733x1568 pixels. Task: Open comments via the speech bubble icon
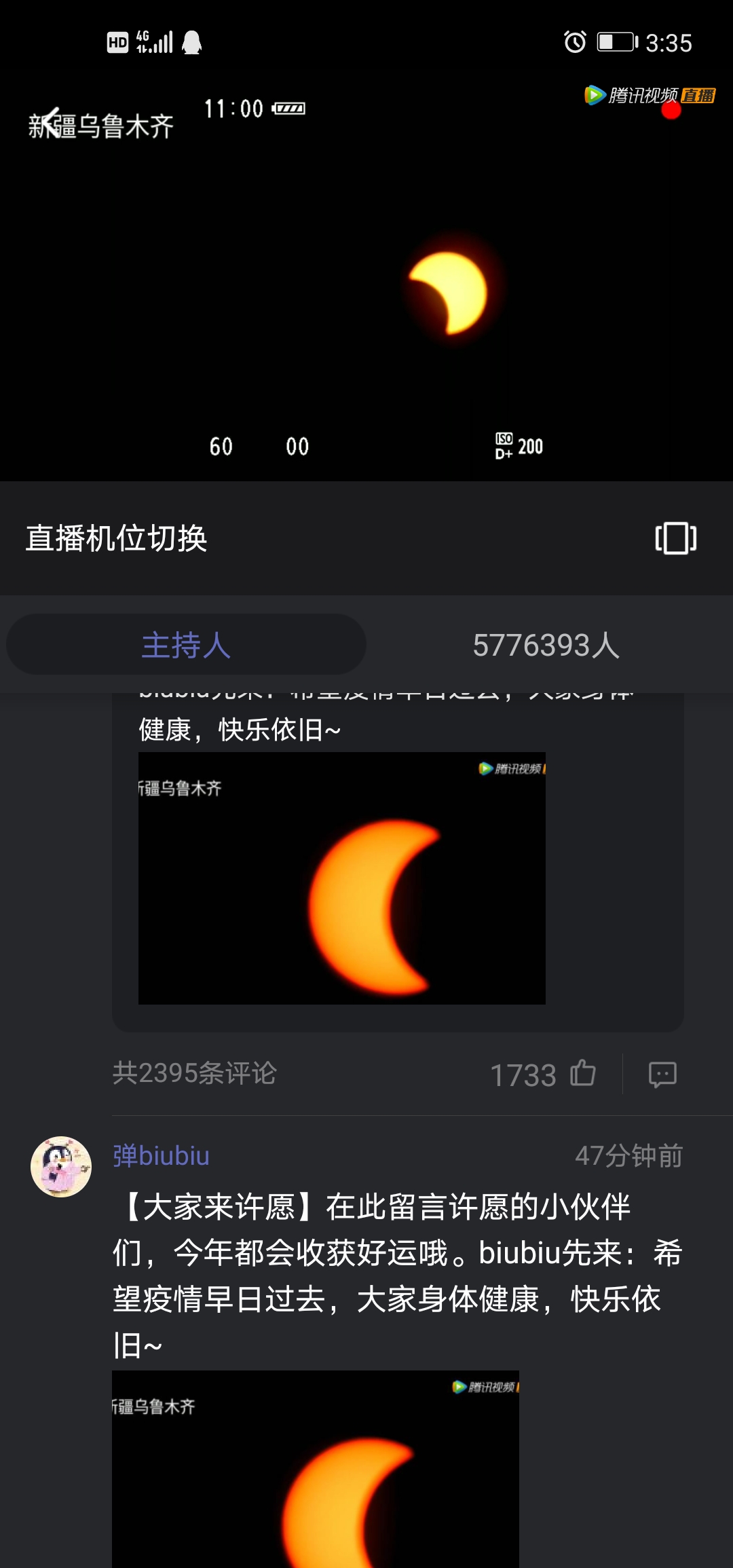[x=662, y=1075]
